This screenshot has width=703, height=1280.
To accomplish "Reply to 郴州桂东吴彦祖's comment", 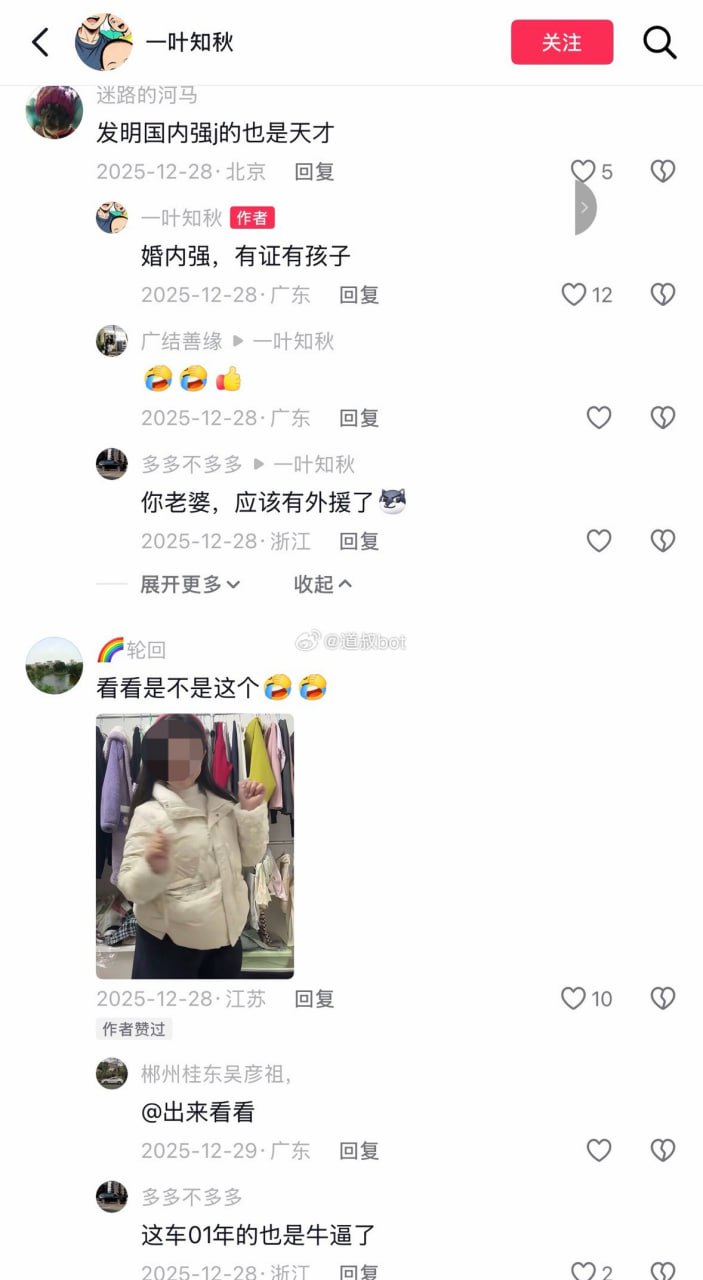I will [x=359, y=1151].
